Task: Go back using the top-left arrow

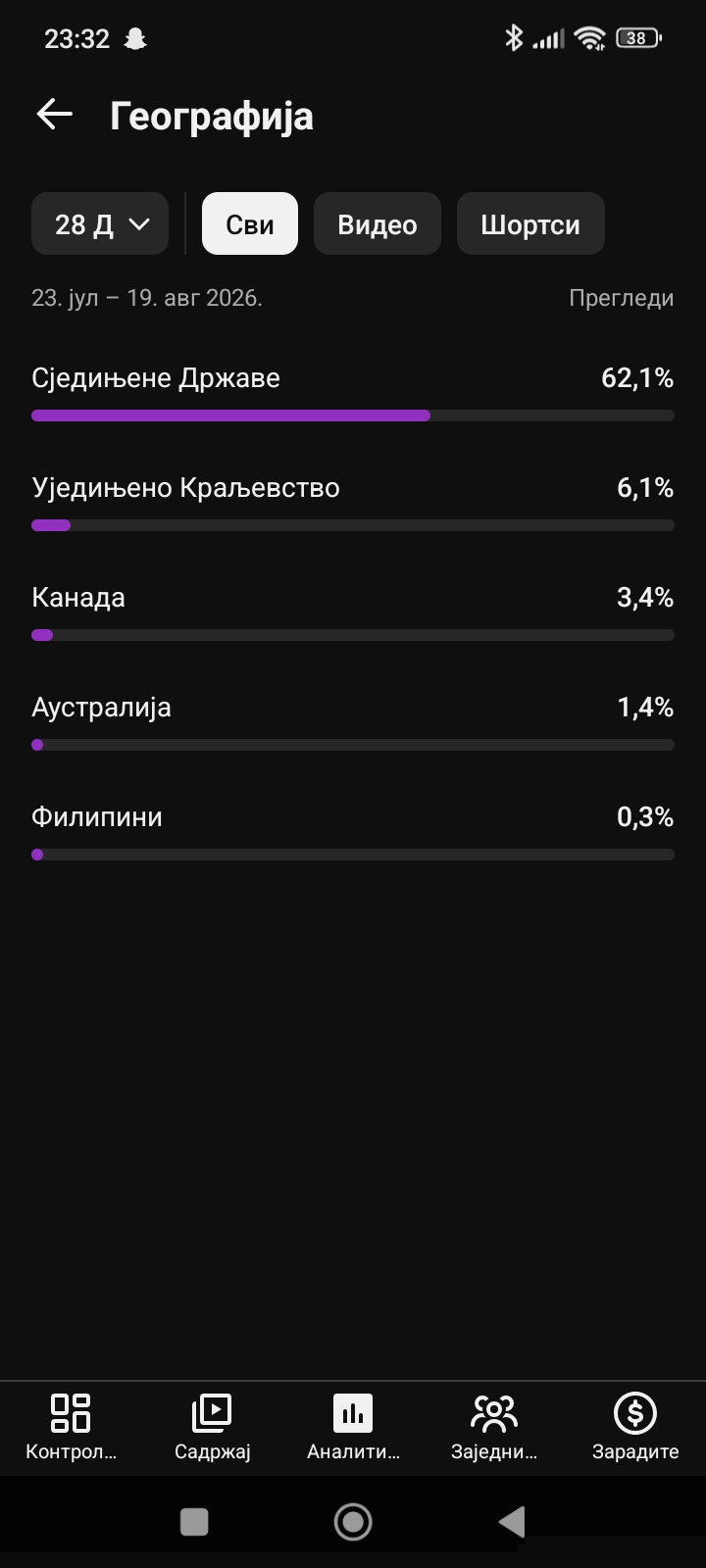Action: click(55, 115)
